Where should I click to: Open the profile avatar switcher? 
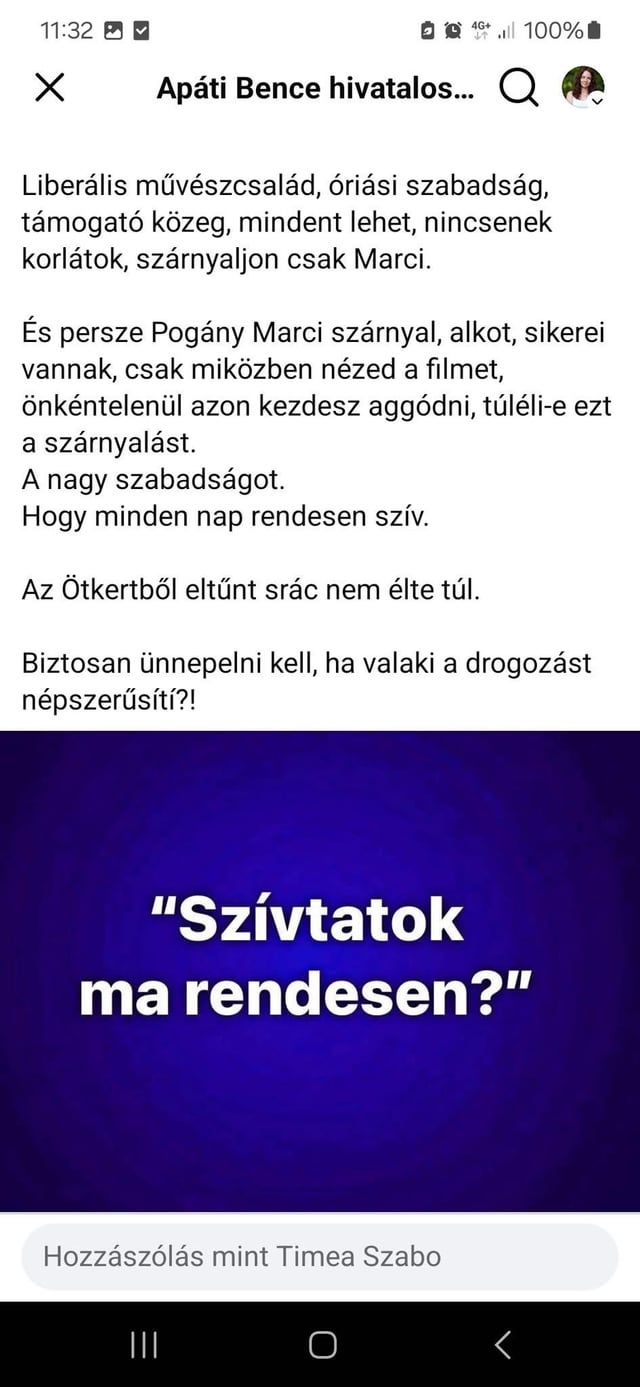[583, 88]
